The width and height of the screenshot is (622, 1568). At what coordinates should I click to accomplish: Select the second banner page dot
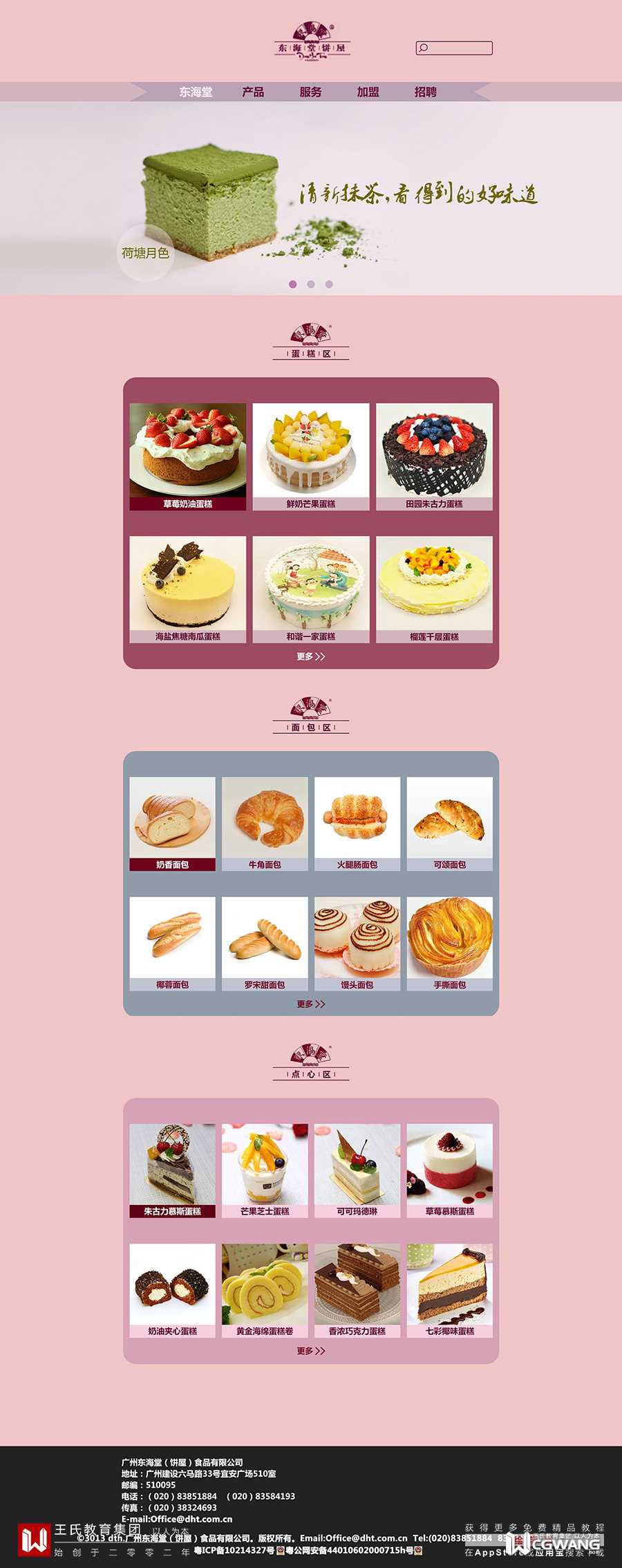click(x=311, y=284)
